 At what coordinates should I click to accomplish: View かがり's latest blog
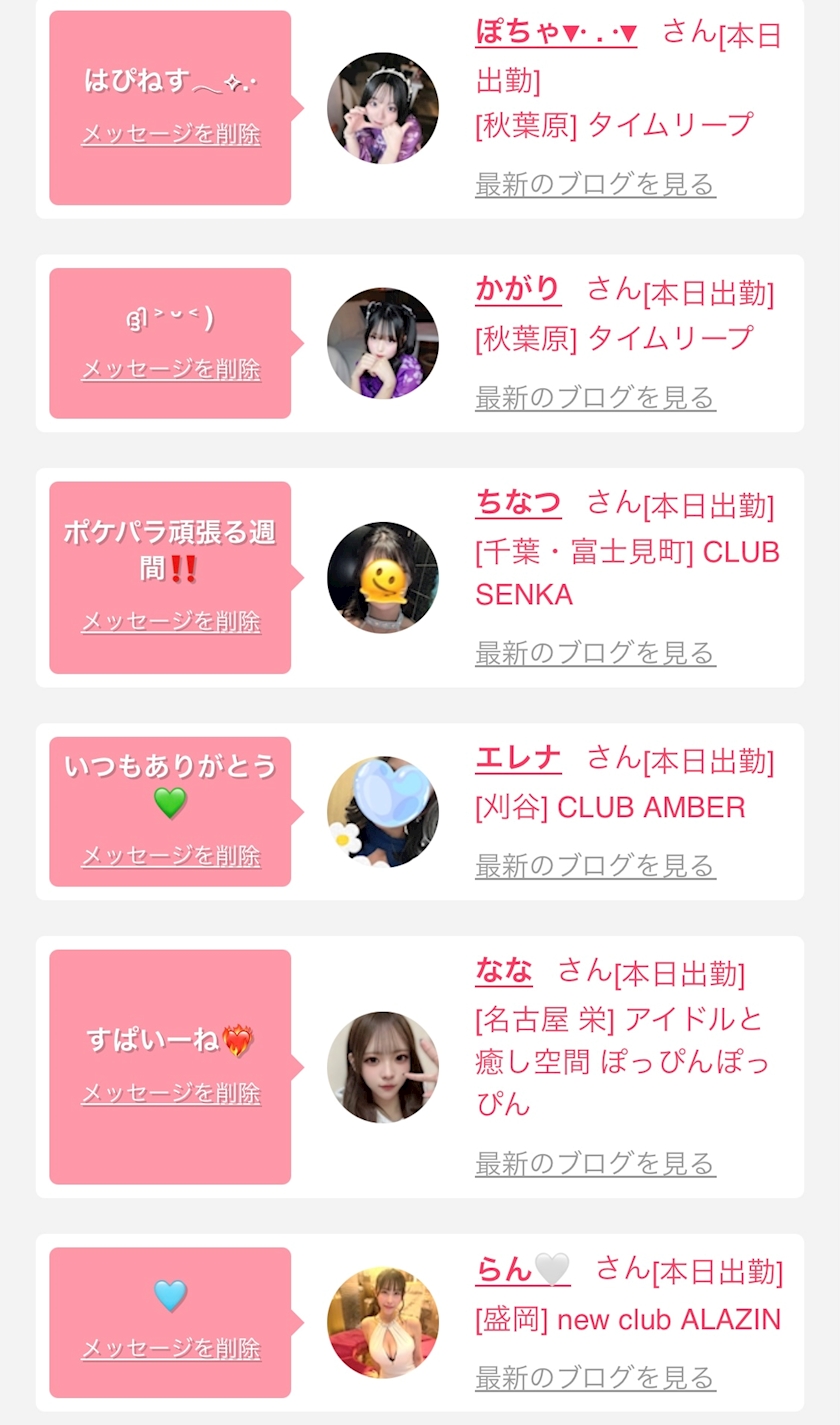595,397
